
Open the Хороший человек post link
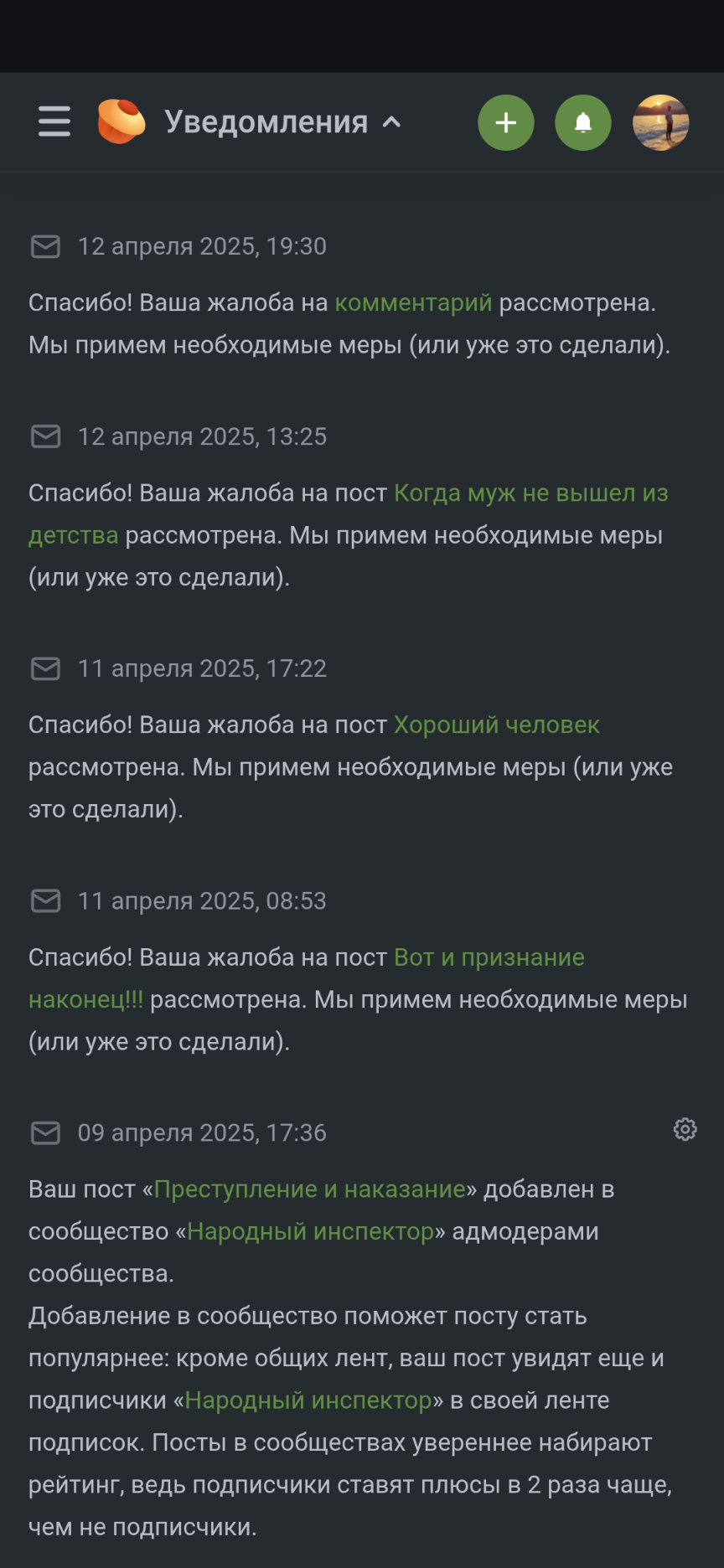click(x=496, y=725)
